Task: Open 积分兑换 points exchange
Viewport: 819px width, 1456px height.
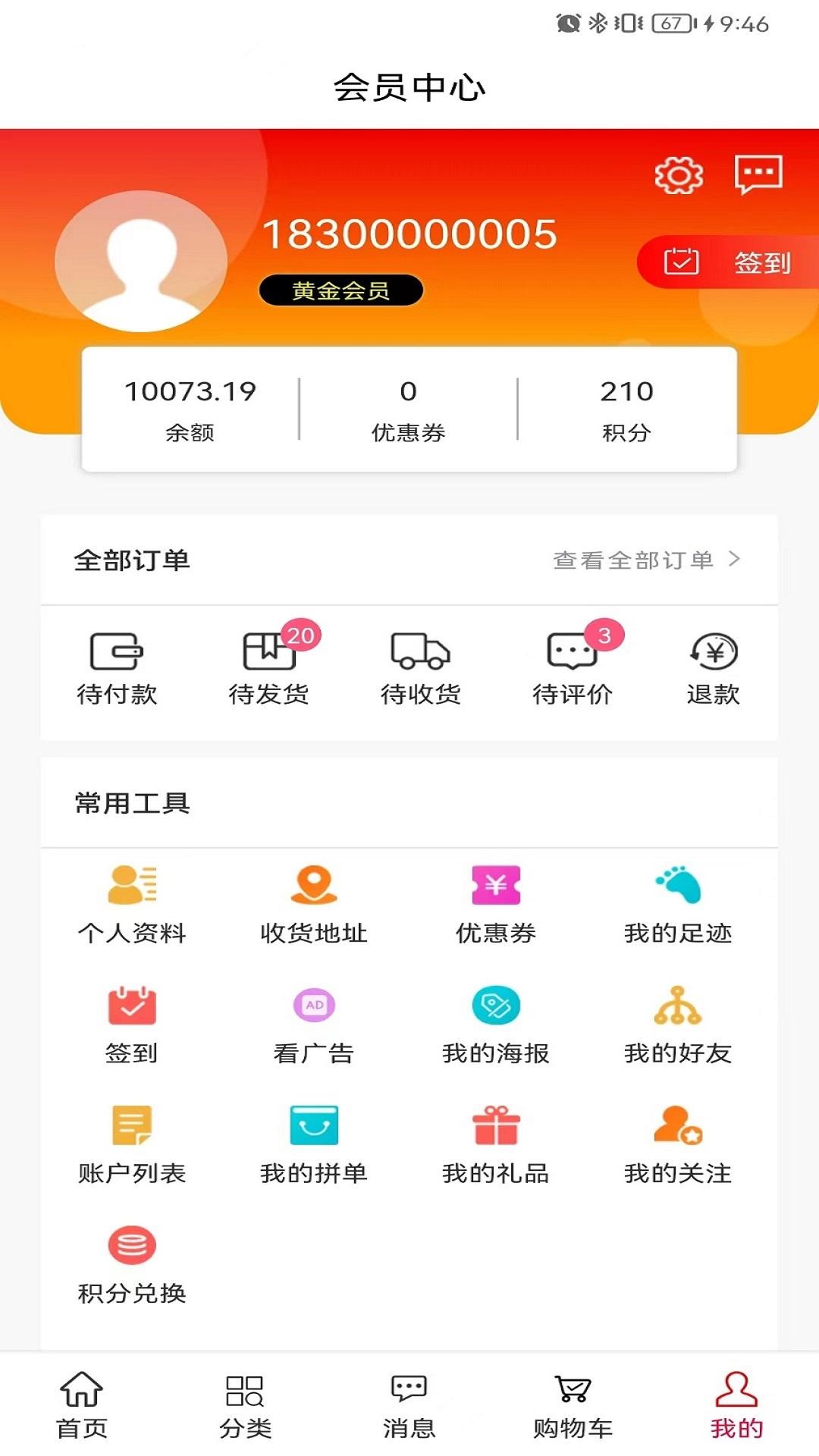Action: tap(132, 1265)
